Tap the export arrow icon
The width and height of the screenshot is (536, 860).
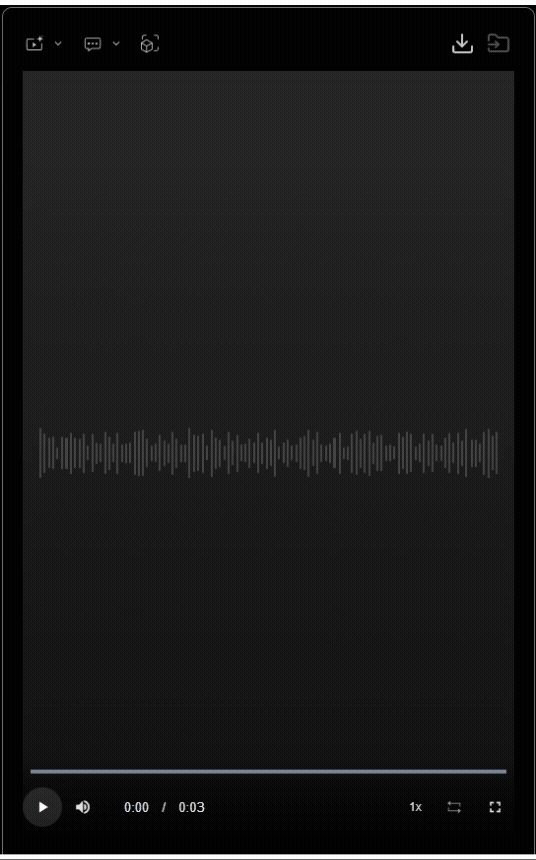[498, 43]
